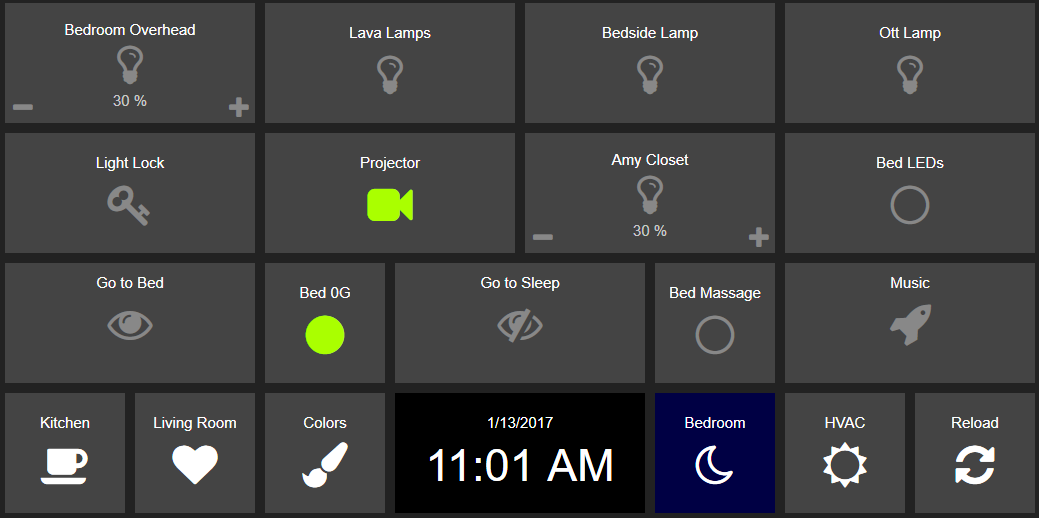Turn off Bed 0G

[x=325, y=324]
